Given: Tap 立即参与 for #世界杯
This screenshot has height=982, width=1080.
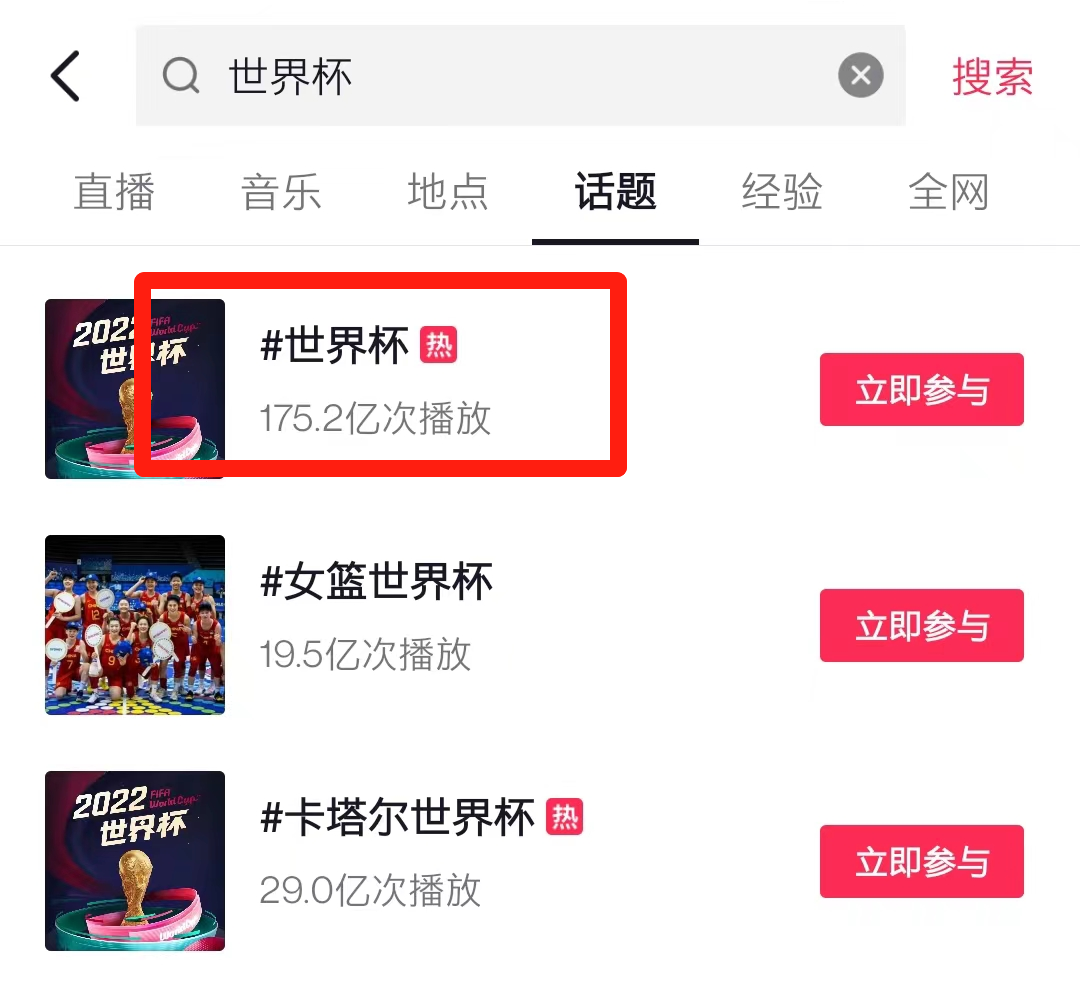Looking at the screenshot, I should pos(921,390).
